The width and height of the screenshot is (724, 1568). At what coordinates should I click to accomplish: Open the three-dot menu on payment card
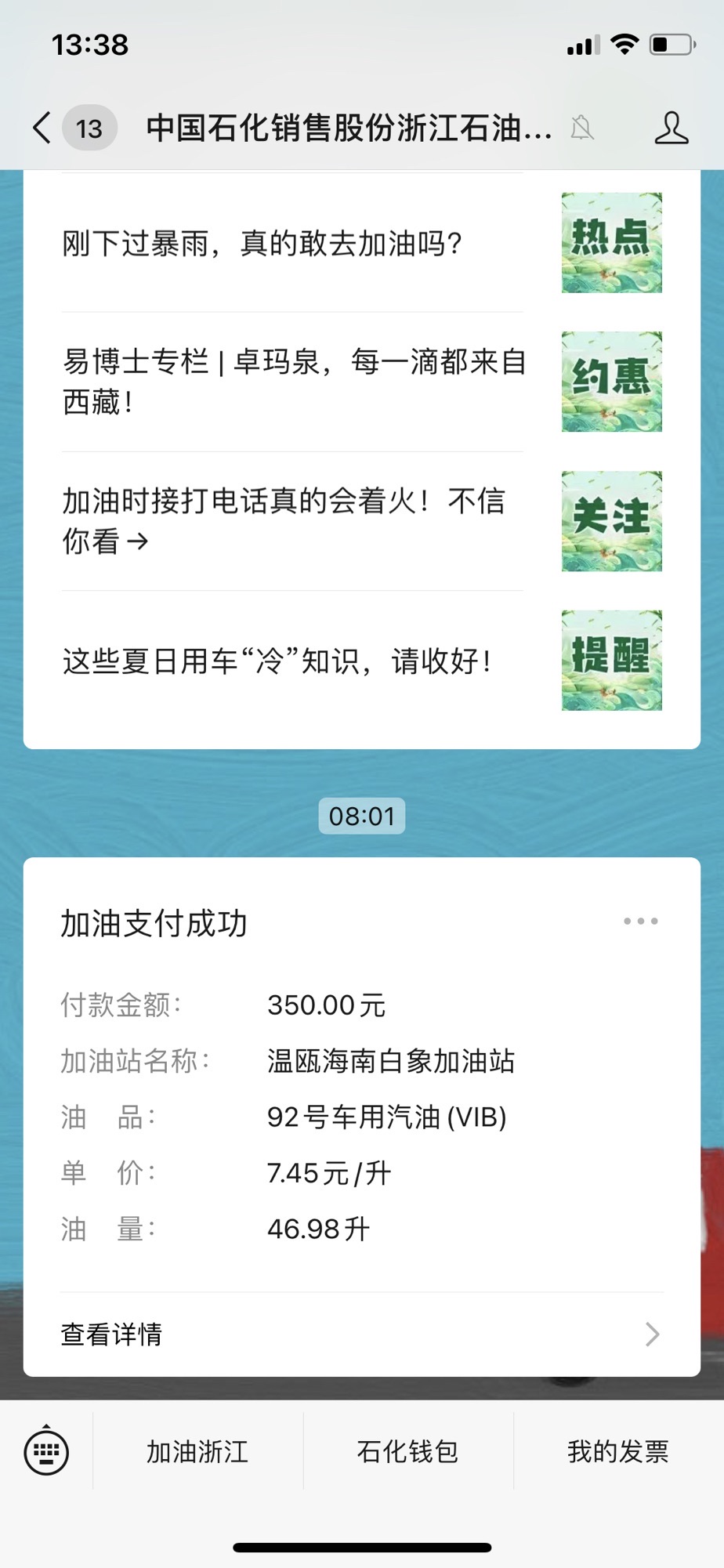640,922
